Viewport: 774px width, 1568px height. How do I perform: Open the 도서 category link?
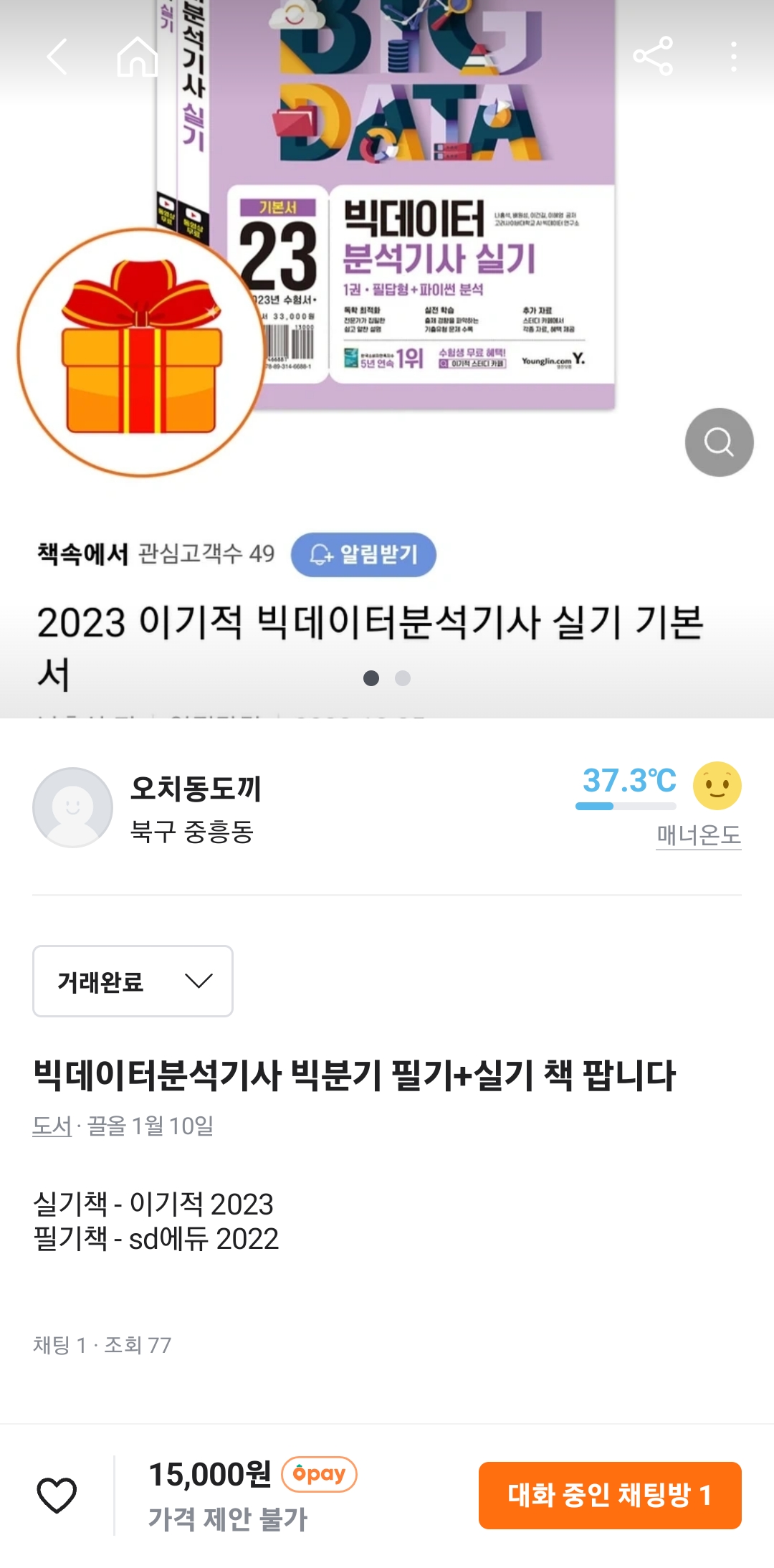[52, 1126]
